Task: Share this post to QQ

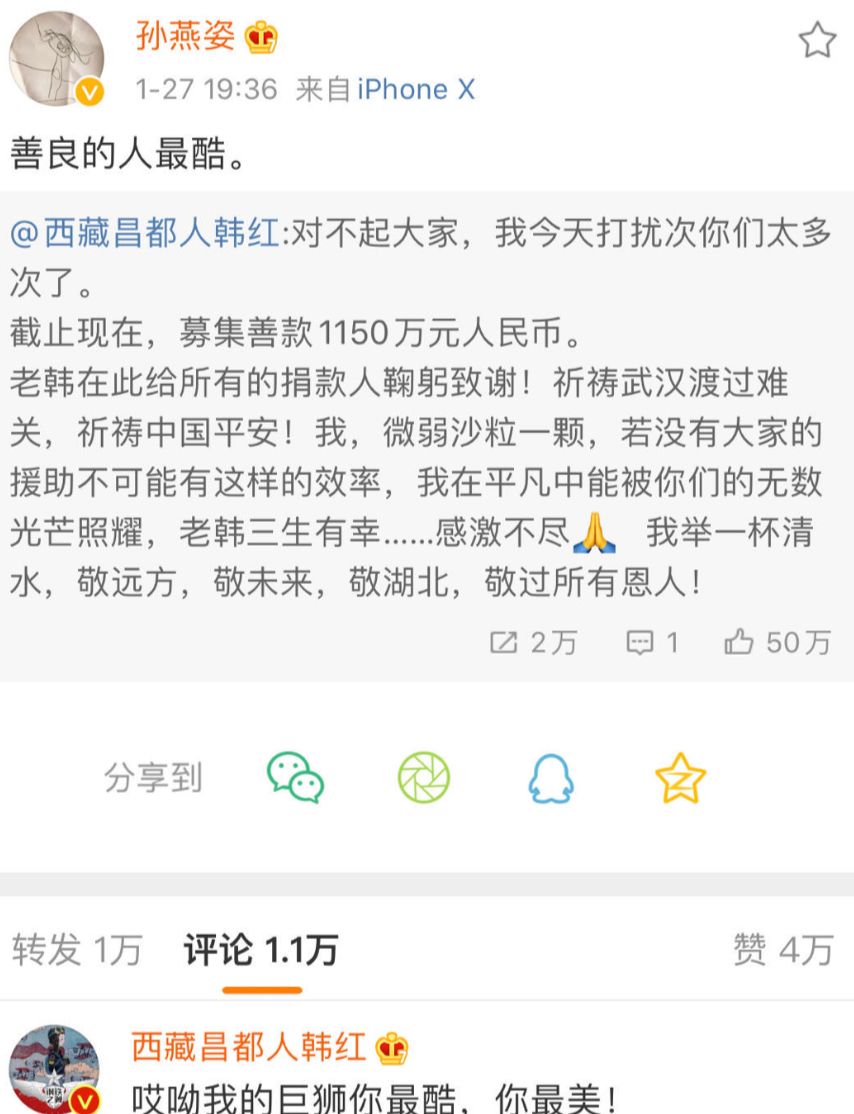Action: tap(551, 778)
